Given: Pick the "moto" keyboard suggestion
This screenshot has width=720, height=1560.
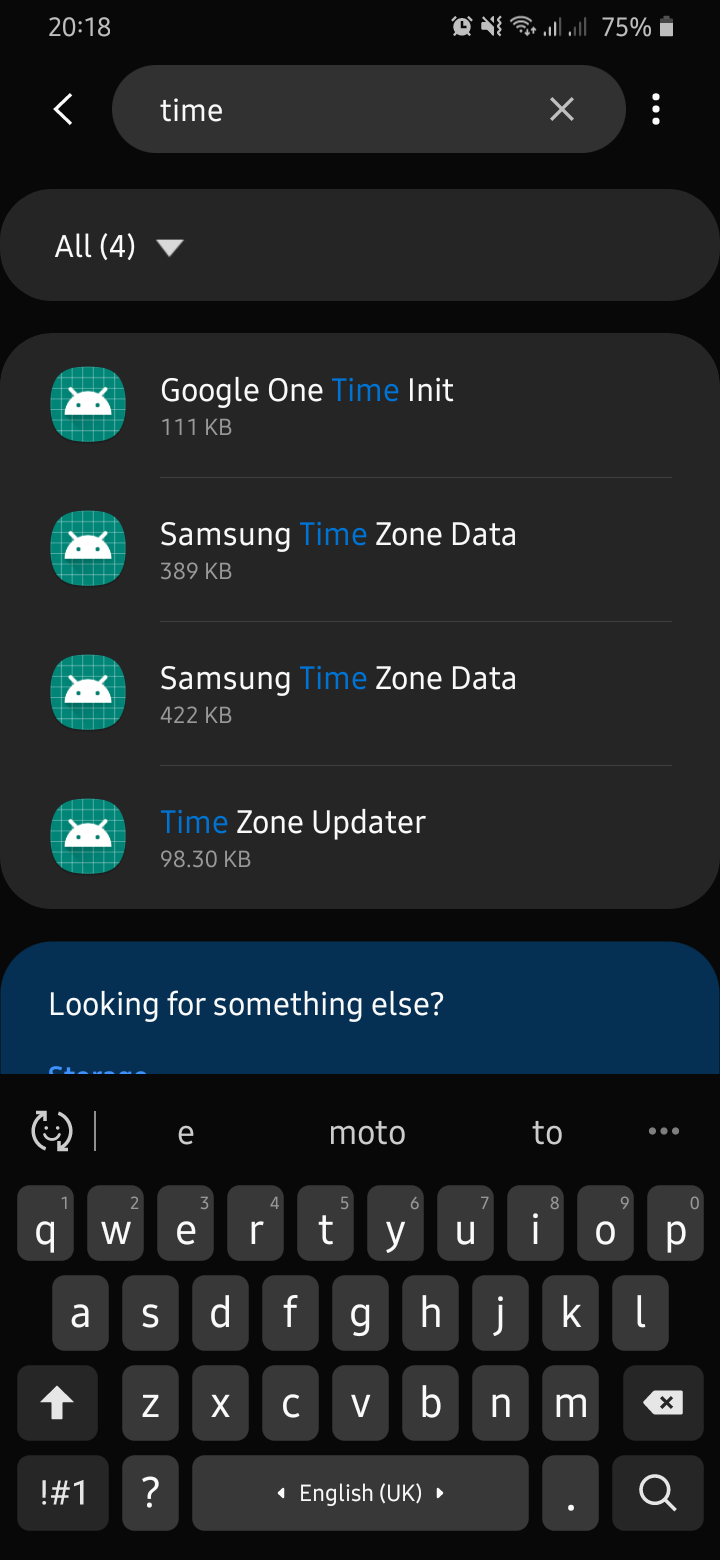Looking at the screenshot, I should pyautogui.click(x=367, y=1133).
